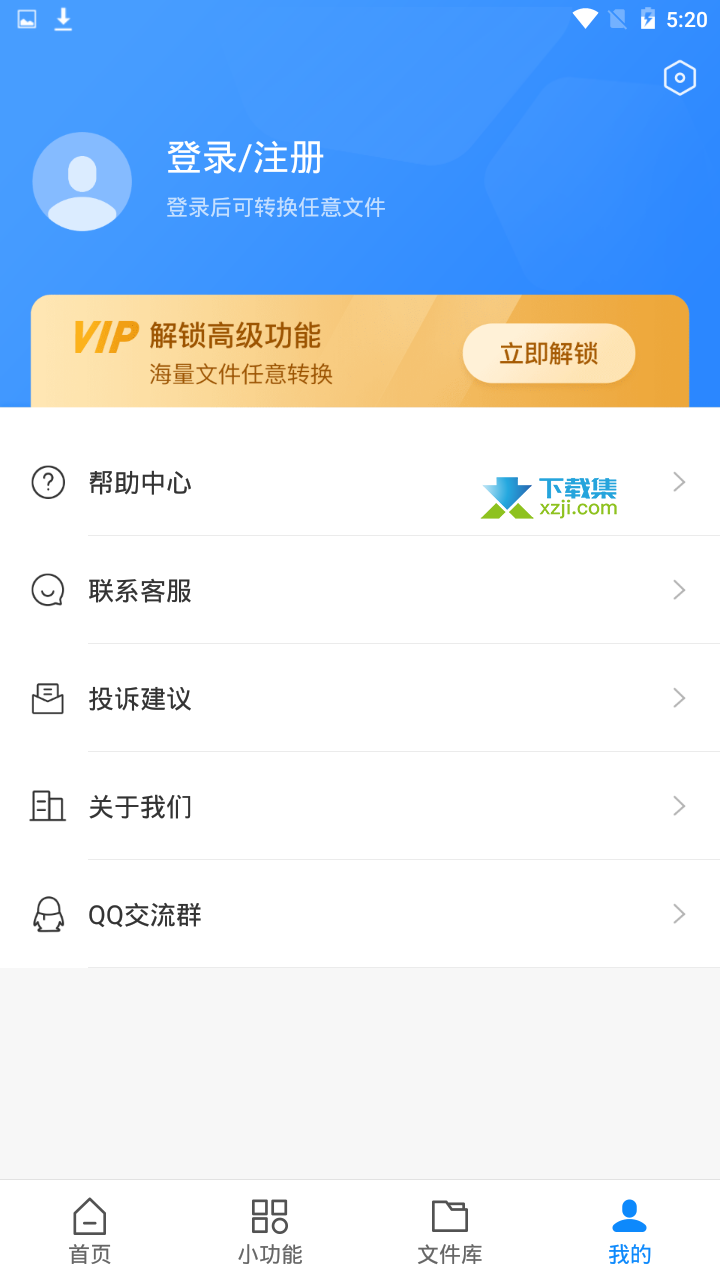Switch to the 文件库 tab

coord(450,1231)
